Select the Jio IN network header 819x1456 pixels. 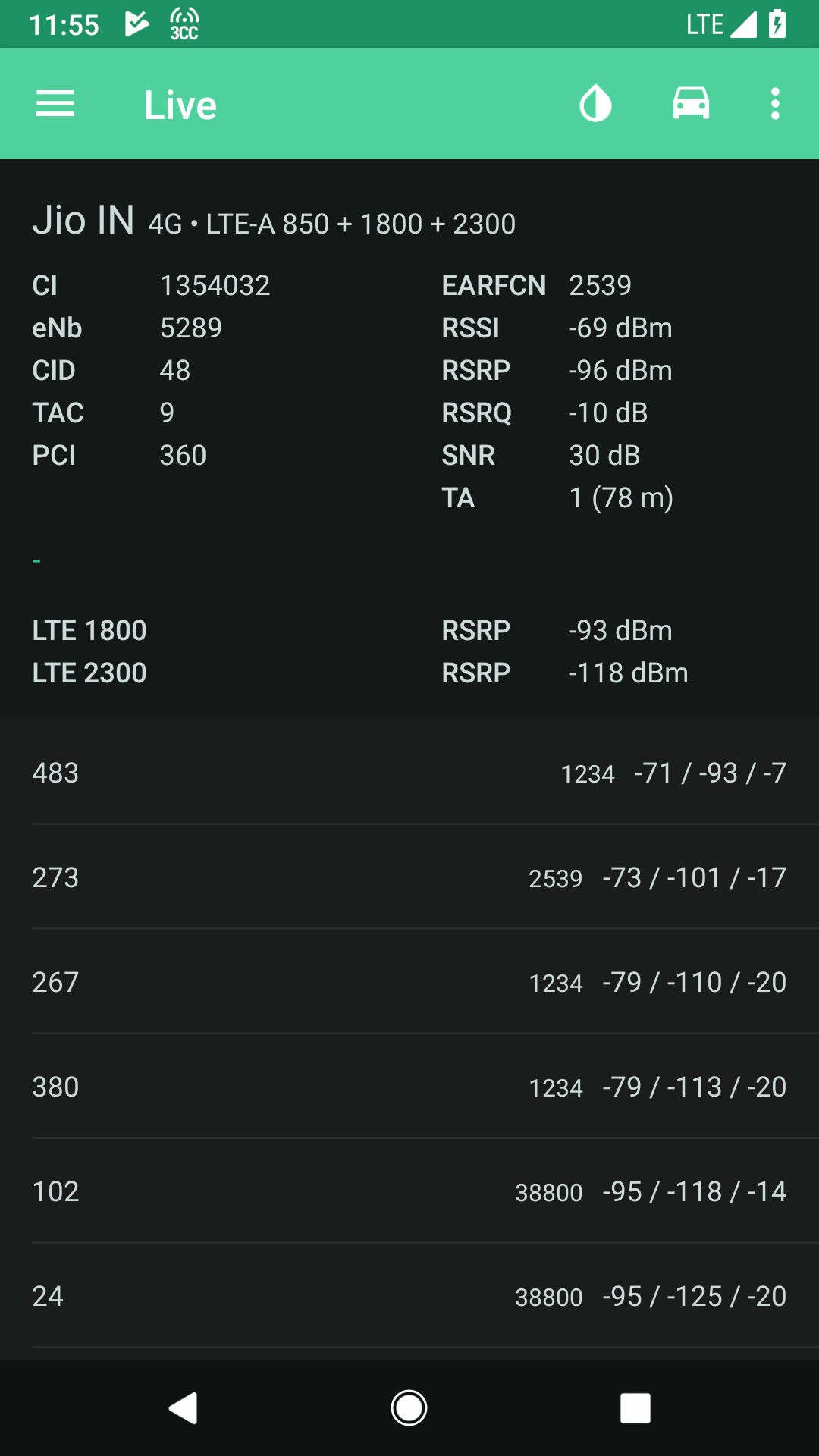(83, 220)
